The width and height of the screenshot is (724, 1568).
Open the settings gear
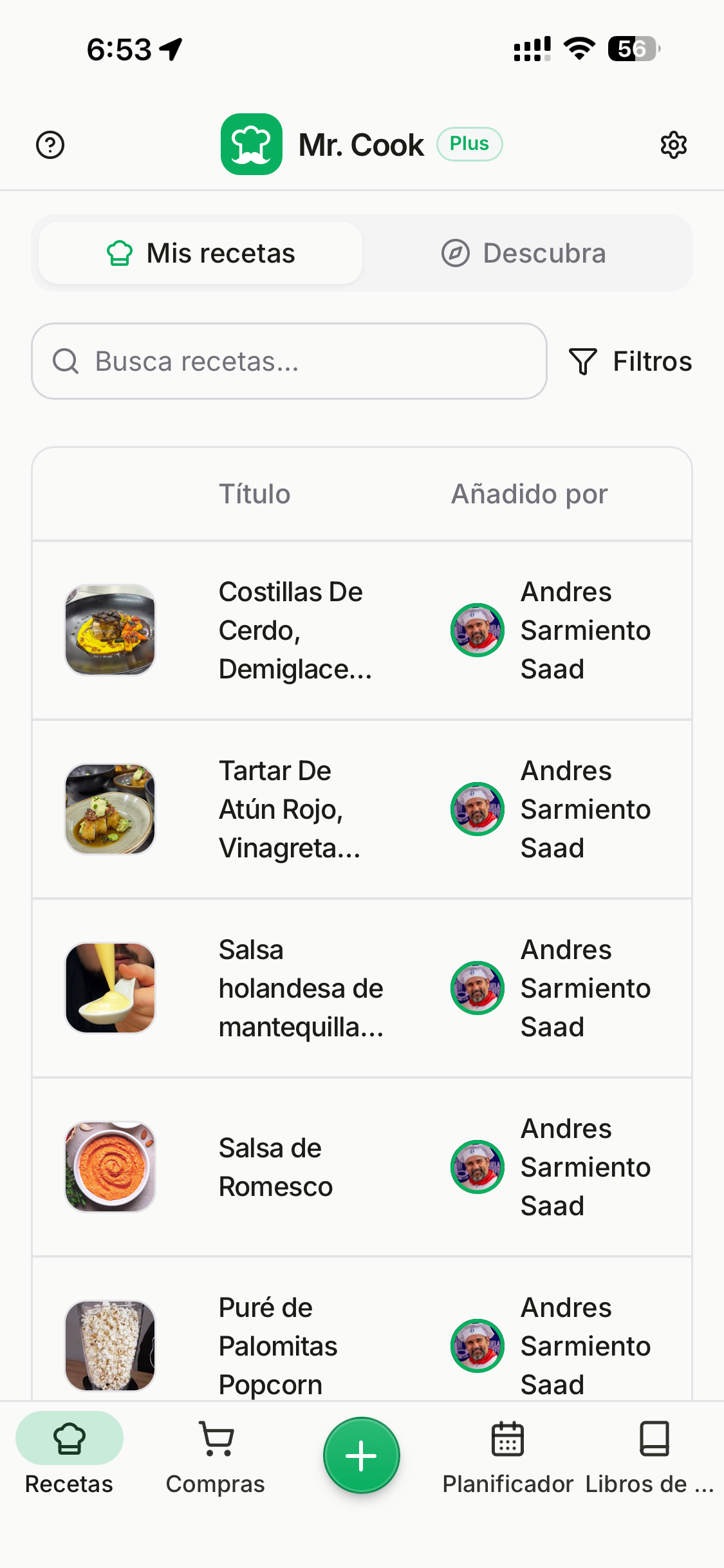pos(674,145)
